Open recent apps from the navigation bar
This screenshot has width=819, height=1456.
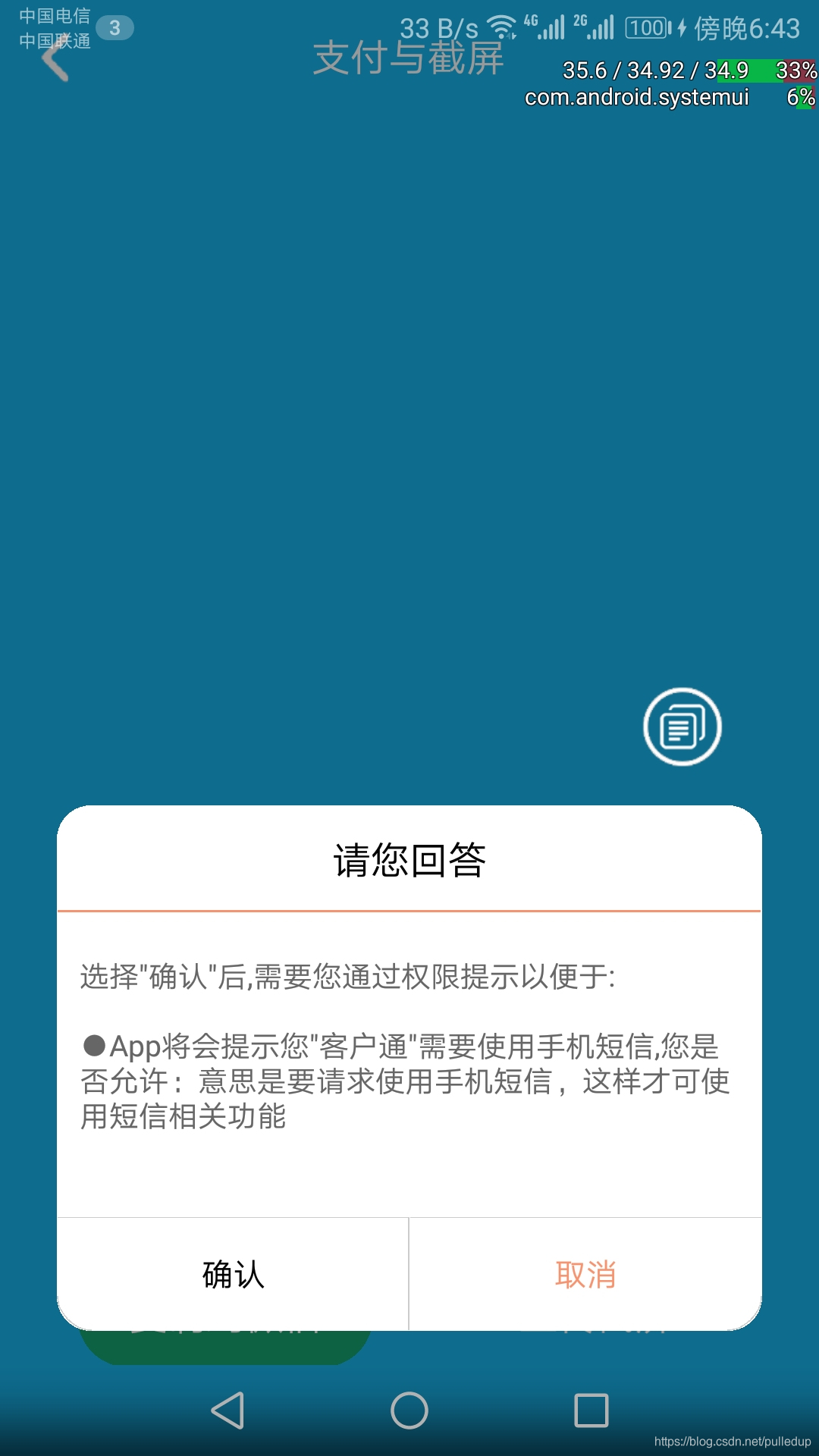click(x=591, y=1410)
